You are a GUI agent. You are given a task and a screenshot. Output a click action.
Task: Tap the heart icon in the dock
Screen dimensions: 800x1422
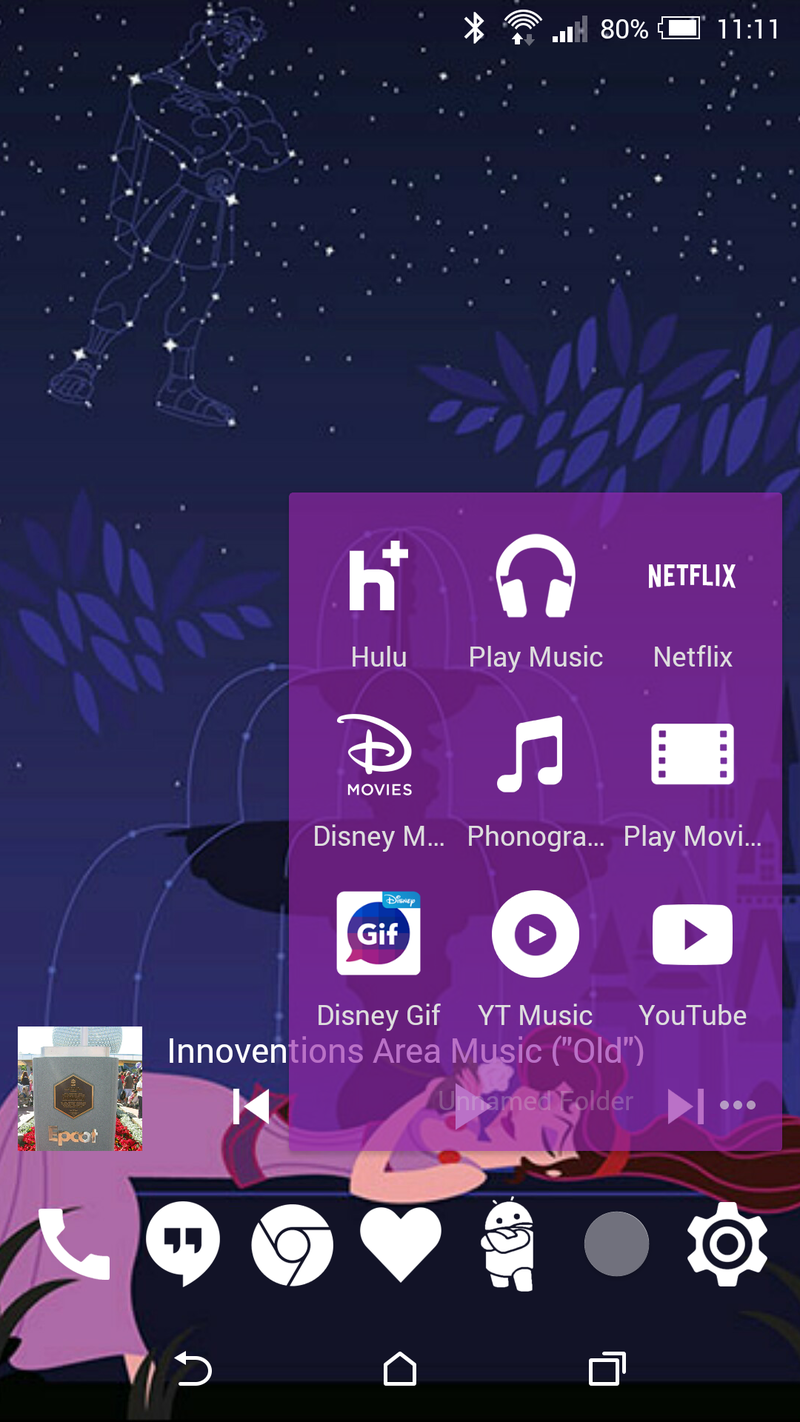pos(400,1244)
